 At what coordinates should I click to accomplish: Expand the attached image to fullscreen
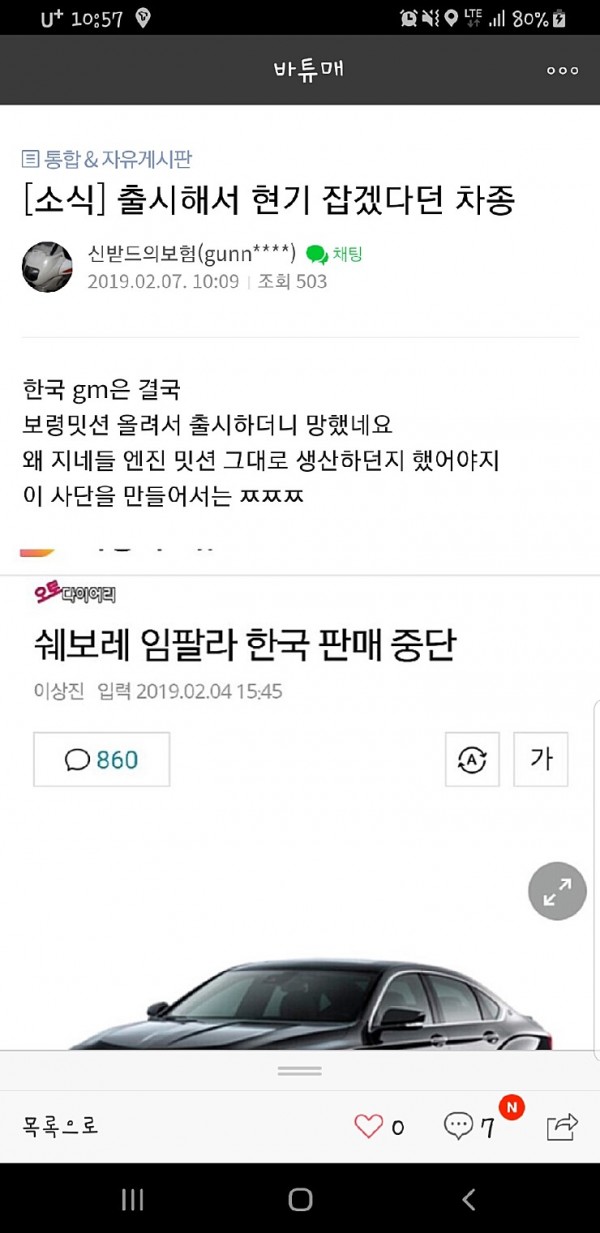tap(557, 890)
